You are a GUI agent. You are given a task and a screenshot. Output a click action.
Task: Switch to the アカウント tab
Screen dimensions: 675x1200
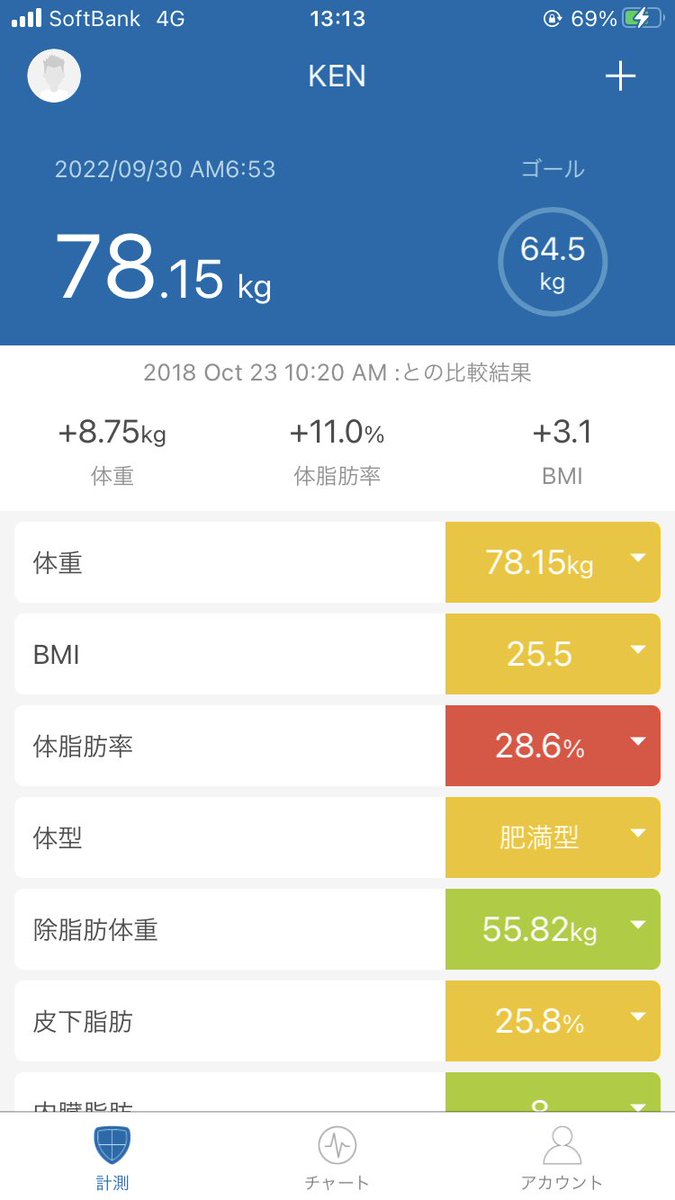coord(562,1157)
